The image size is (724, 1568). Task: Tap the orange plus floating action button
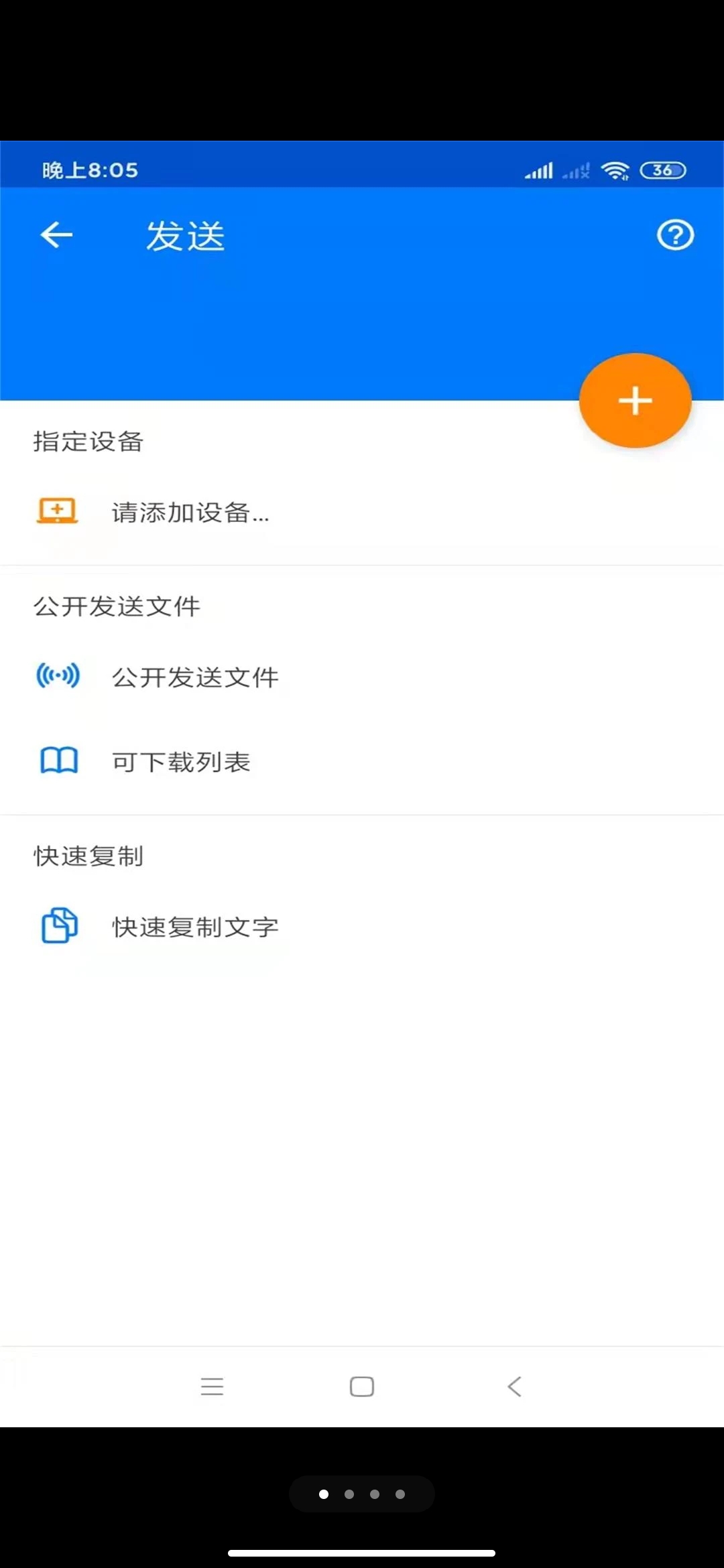click(x=634, y=400)
